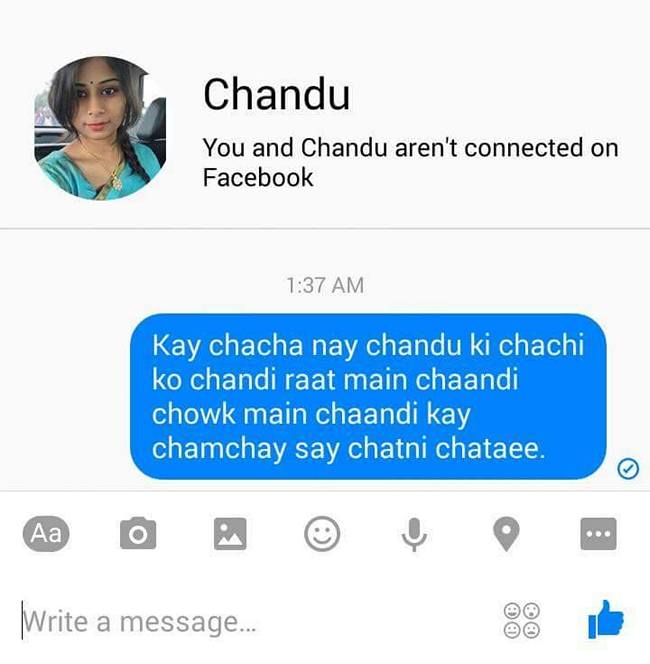The image size is (650, 664).
Task: Tap the microphone to record voice
Action: (414, 535)
